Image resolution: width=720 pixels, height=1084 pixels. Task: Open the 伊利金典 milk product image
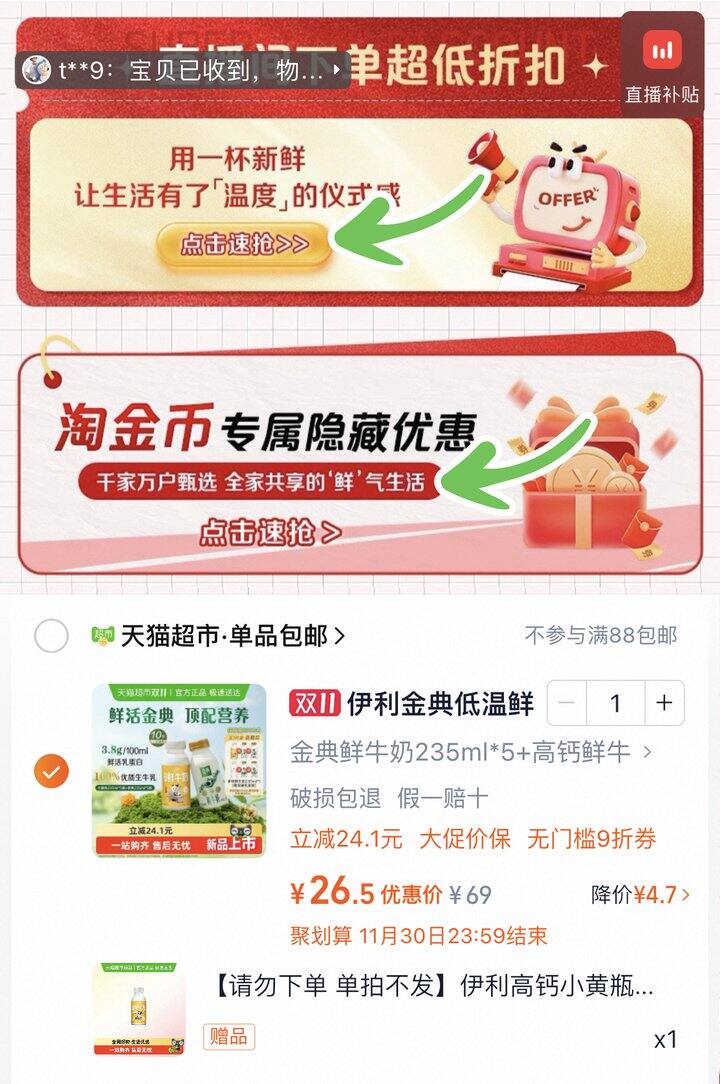tap(179, 770)
